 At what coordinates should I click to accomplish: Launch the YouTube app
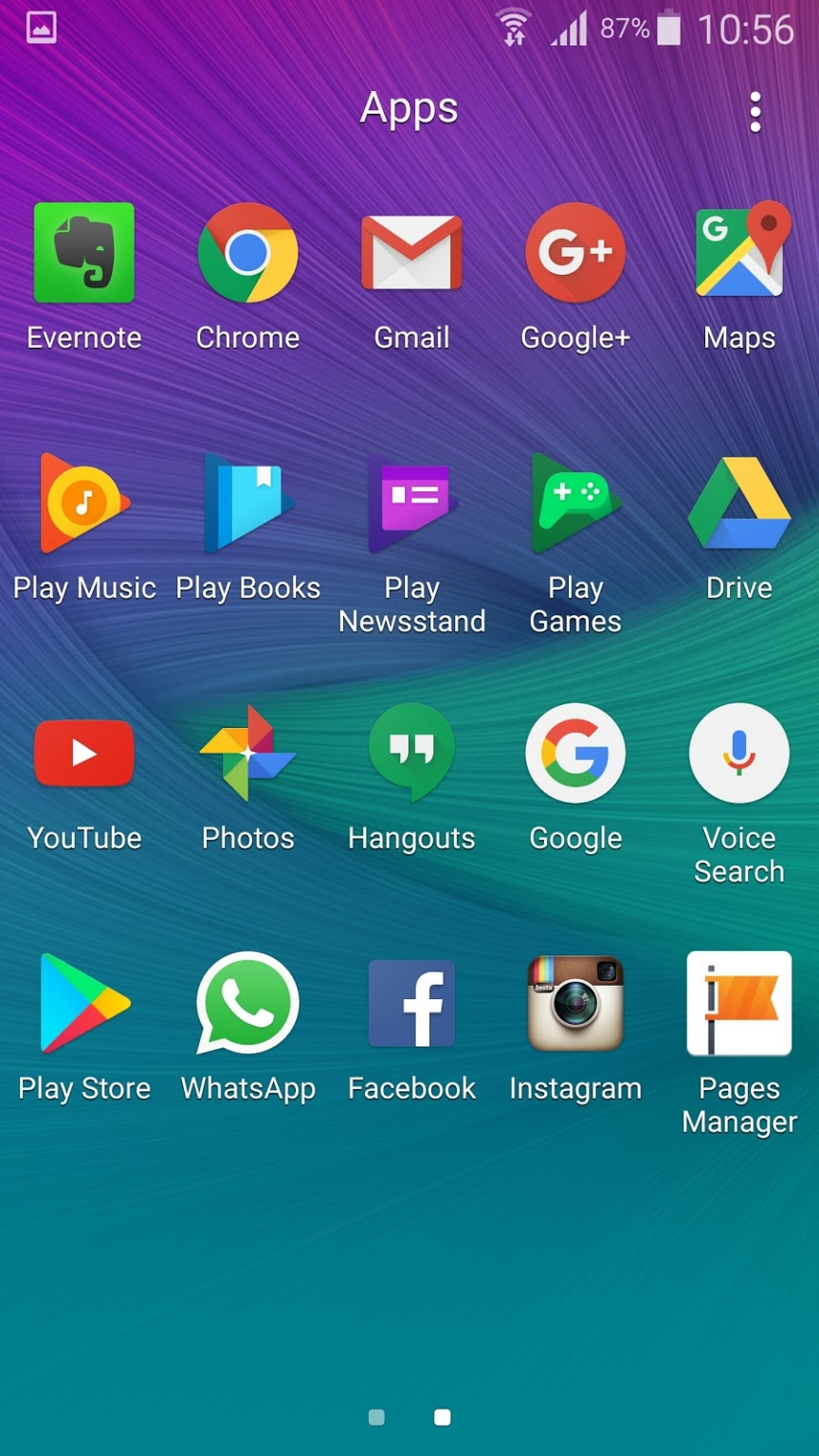pyautogui.click(x=84, y=754)
